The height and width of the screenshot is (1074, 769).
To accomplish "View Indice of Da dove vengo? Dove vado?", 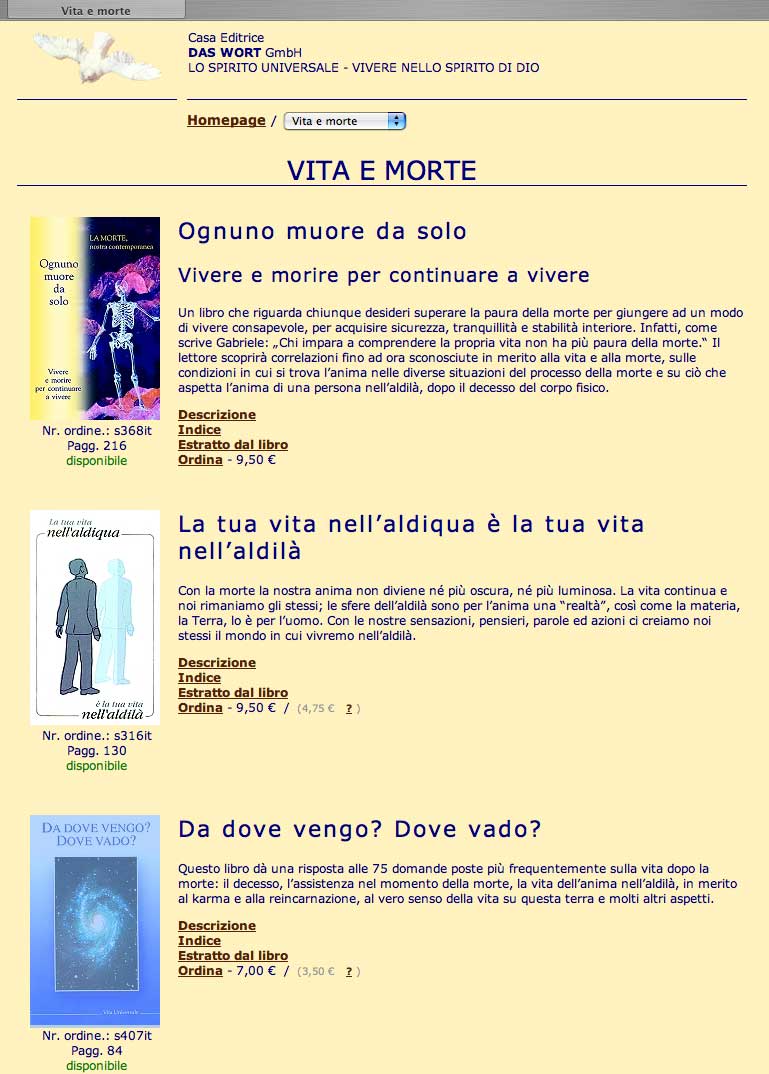I will coord(199,941).
